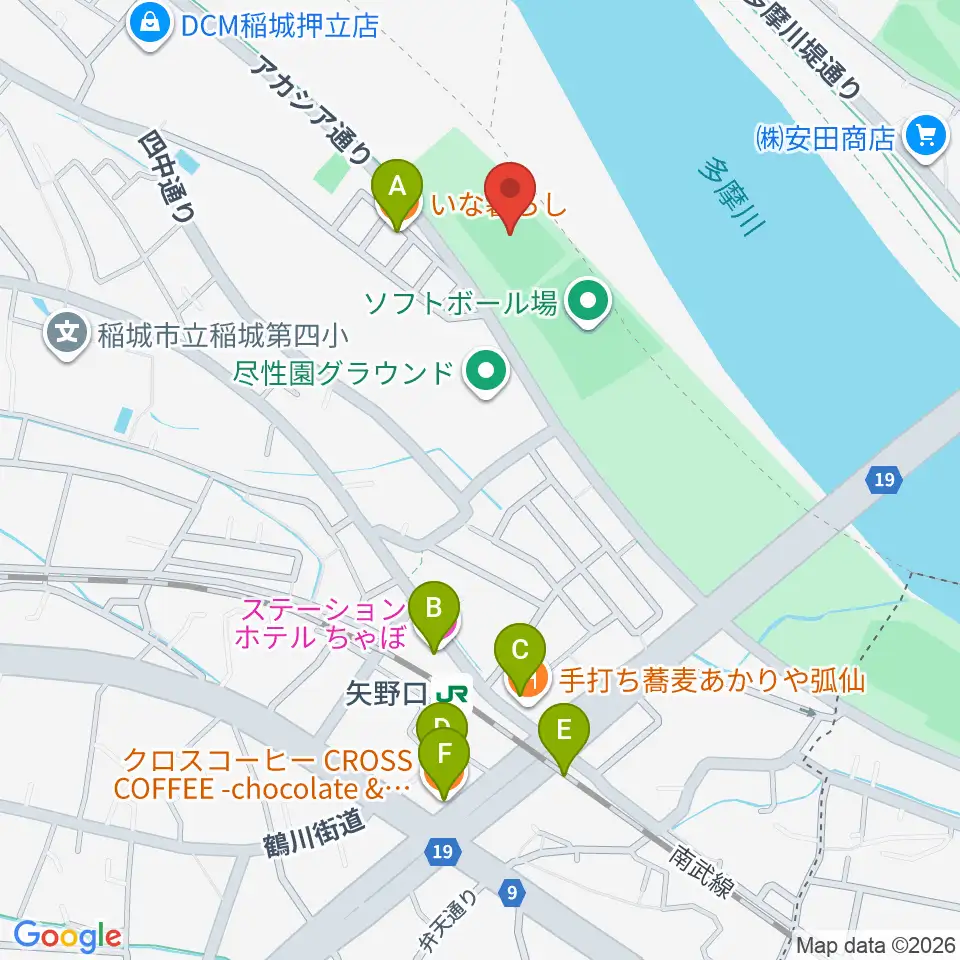Screen dimensions: 960x960
Task: Open the green marker labeled C
Action: (x=520, y=659)
